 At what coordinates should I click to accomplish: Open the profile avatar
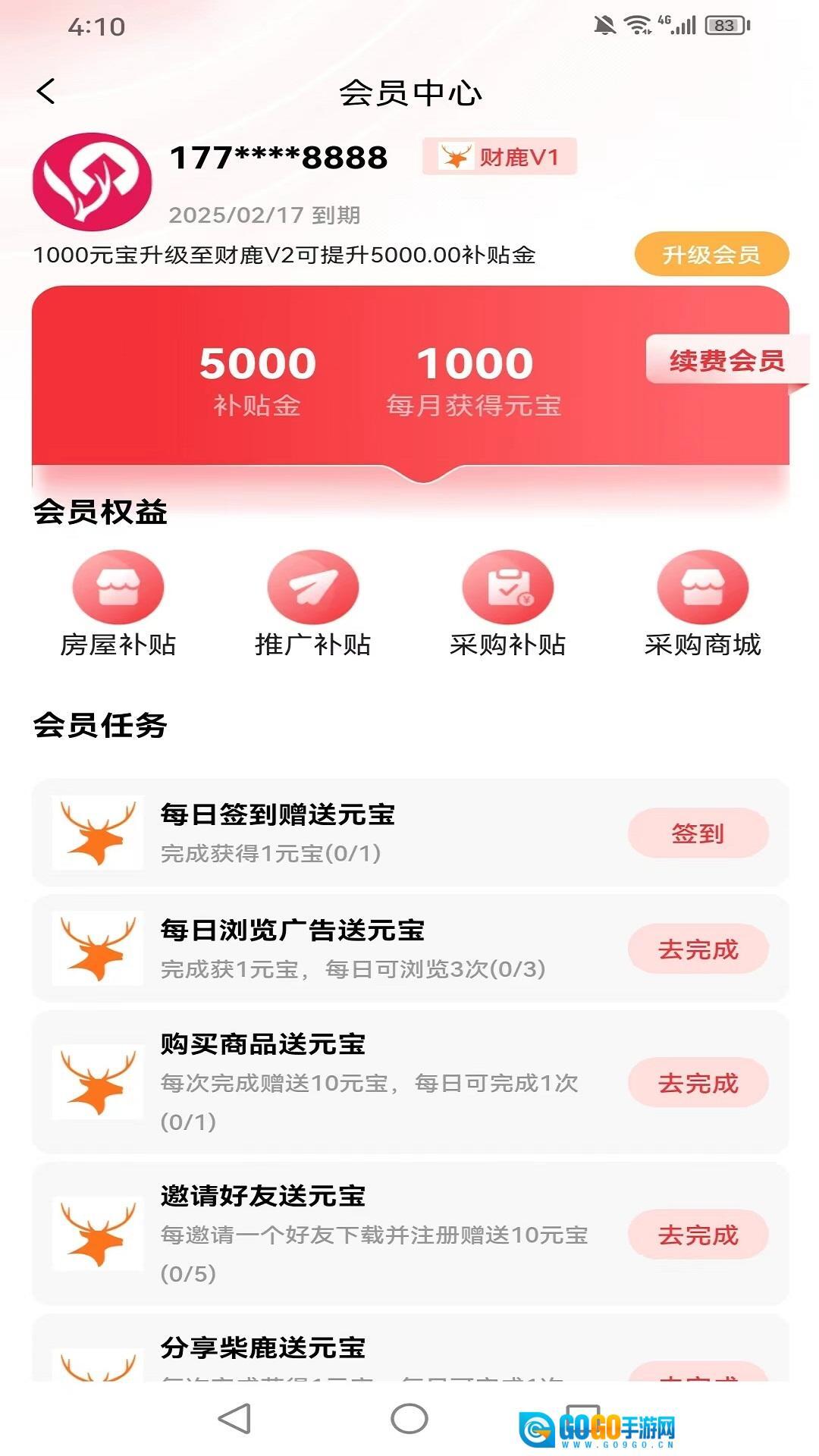93,182
